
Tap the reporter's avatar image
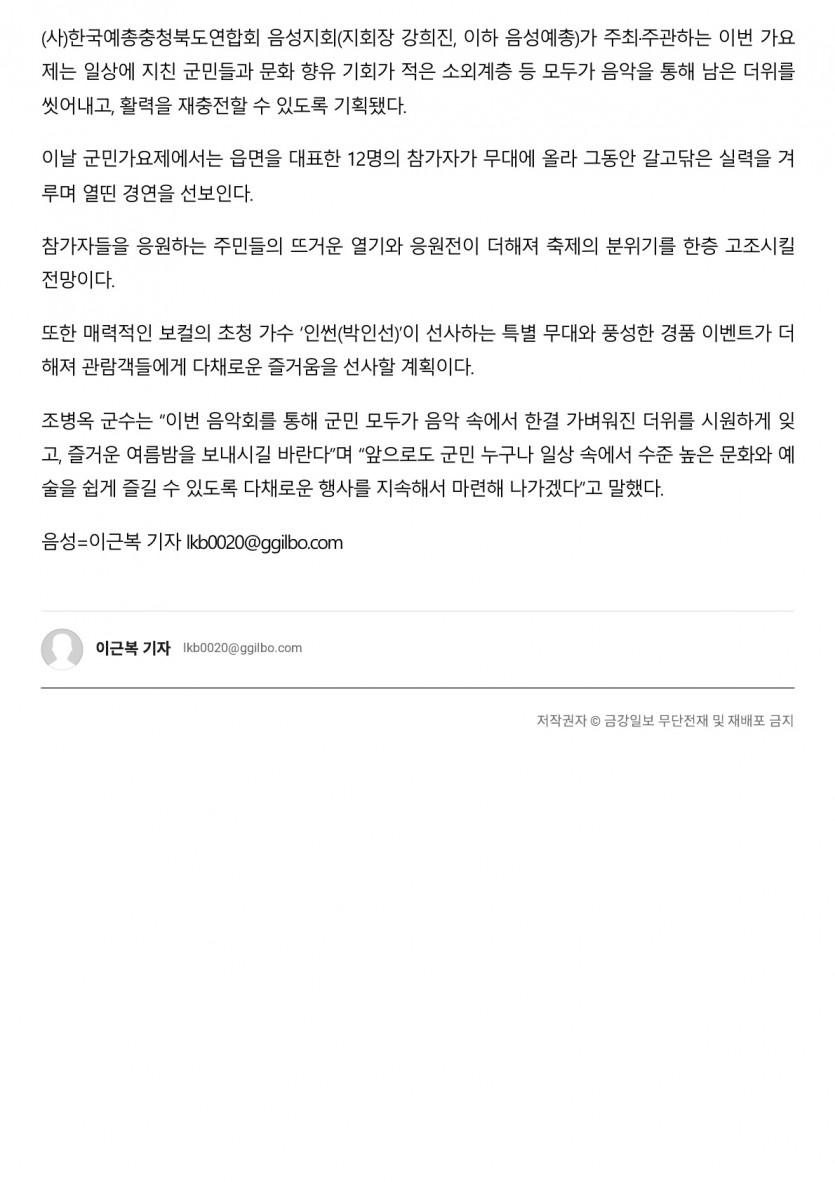(62, 648)
